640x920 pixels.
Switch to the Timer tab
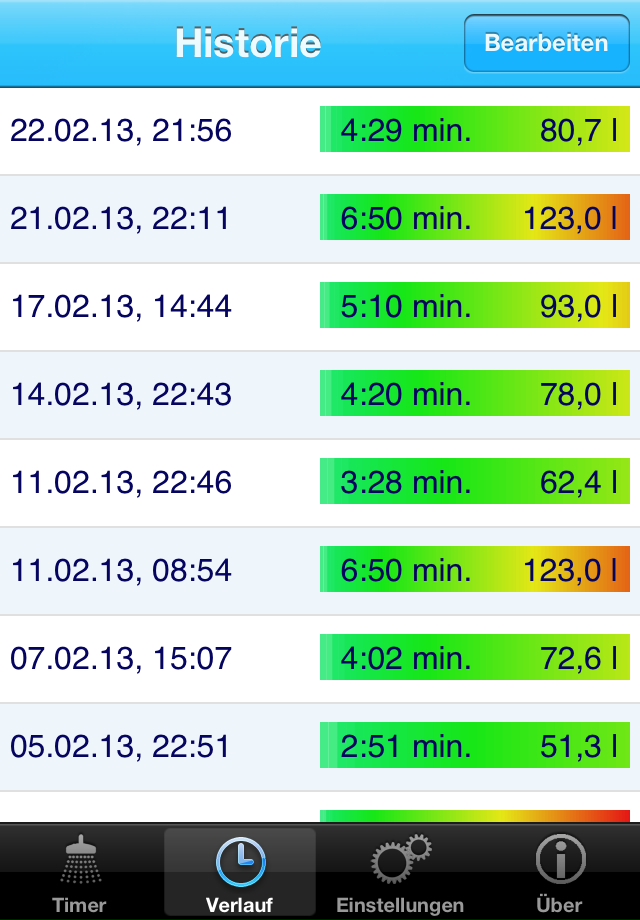click(x=79, y=872)
